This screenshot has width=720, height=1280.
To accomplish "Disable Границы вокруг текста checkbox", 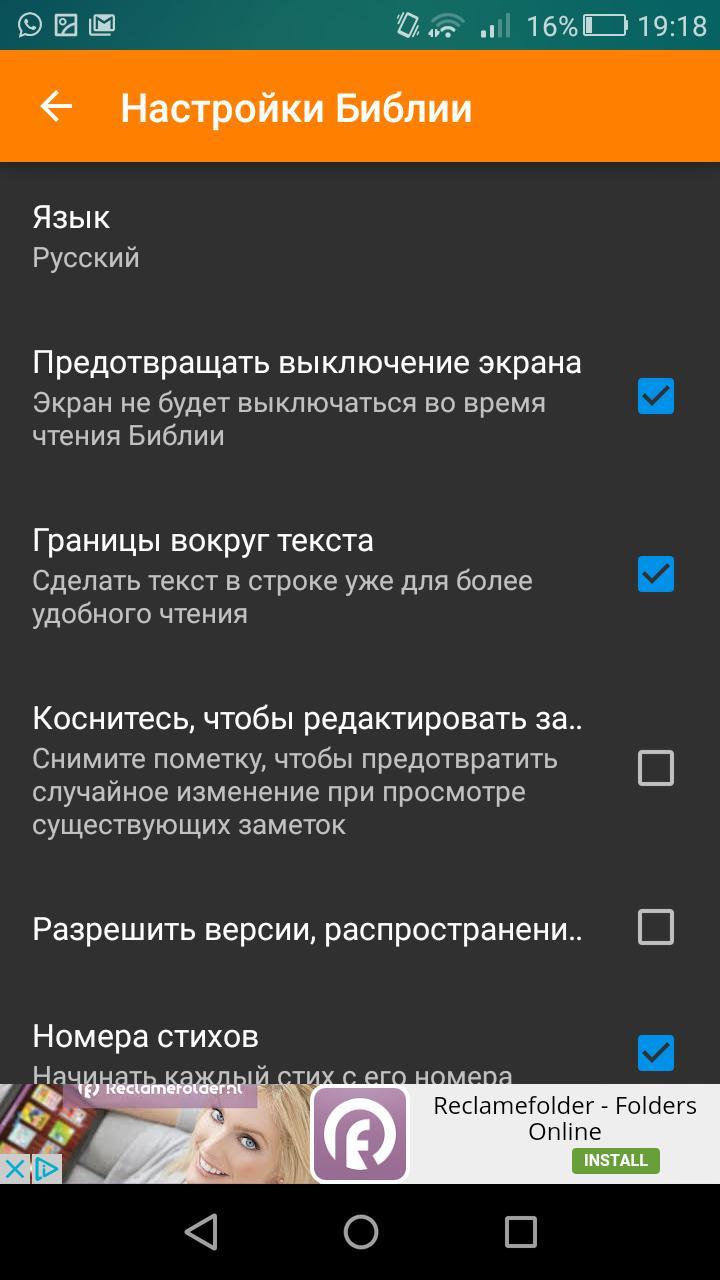I will click(656, 575).
